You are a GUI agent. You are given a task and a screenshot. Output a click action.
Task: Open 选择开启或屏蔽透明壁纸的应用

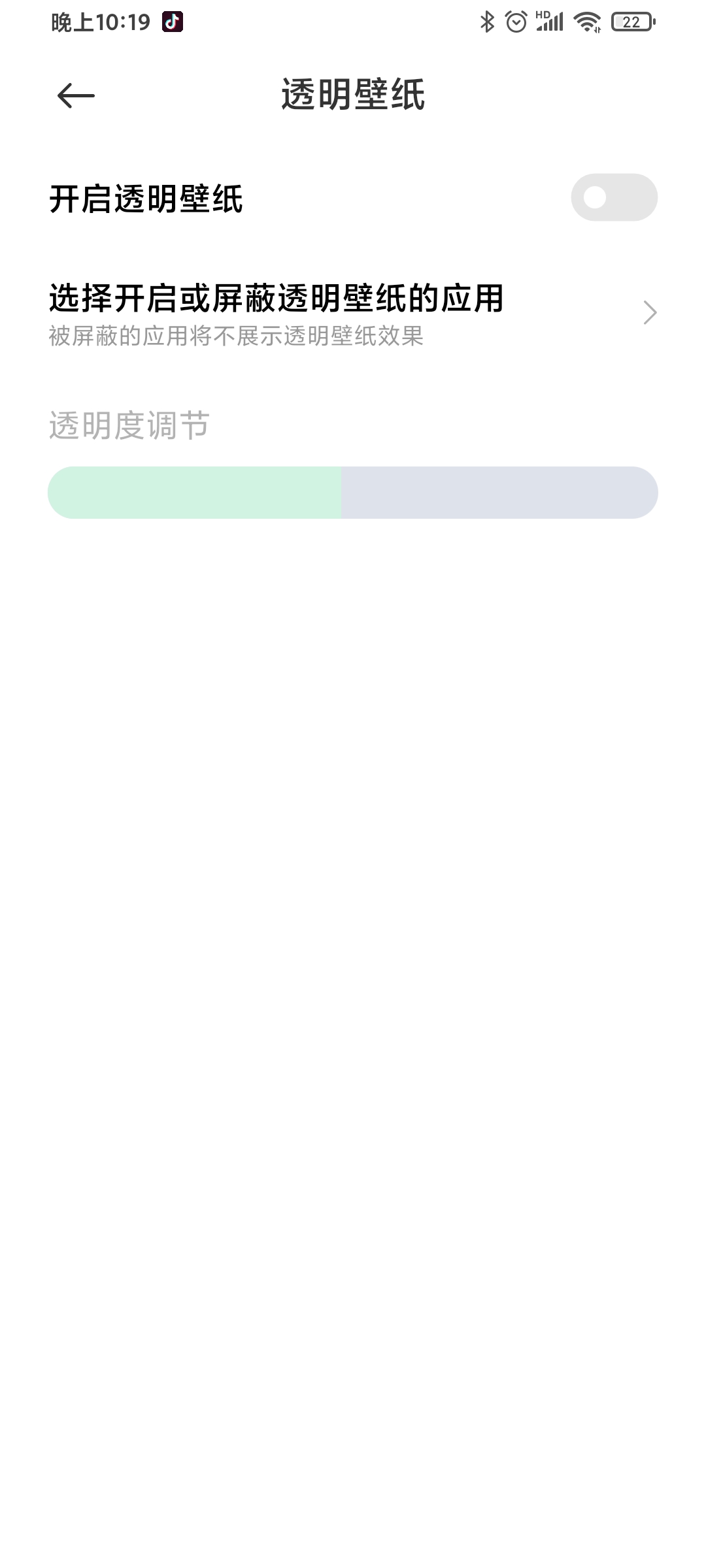click(x=353, y=314)
